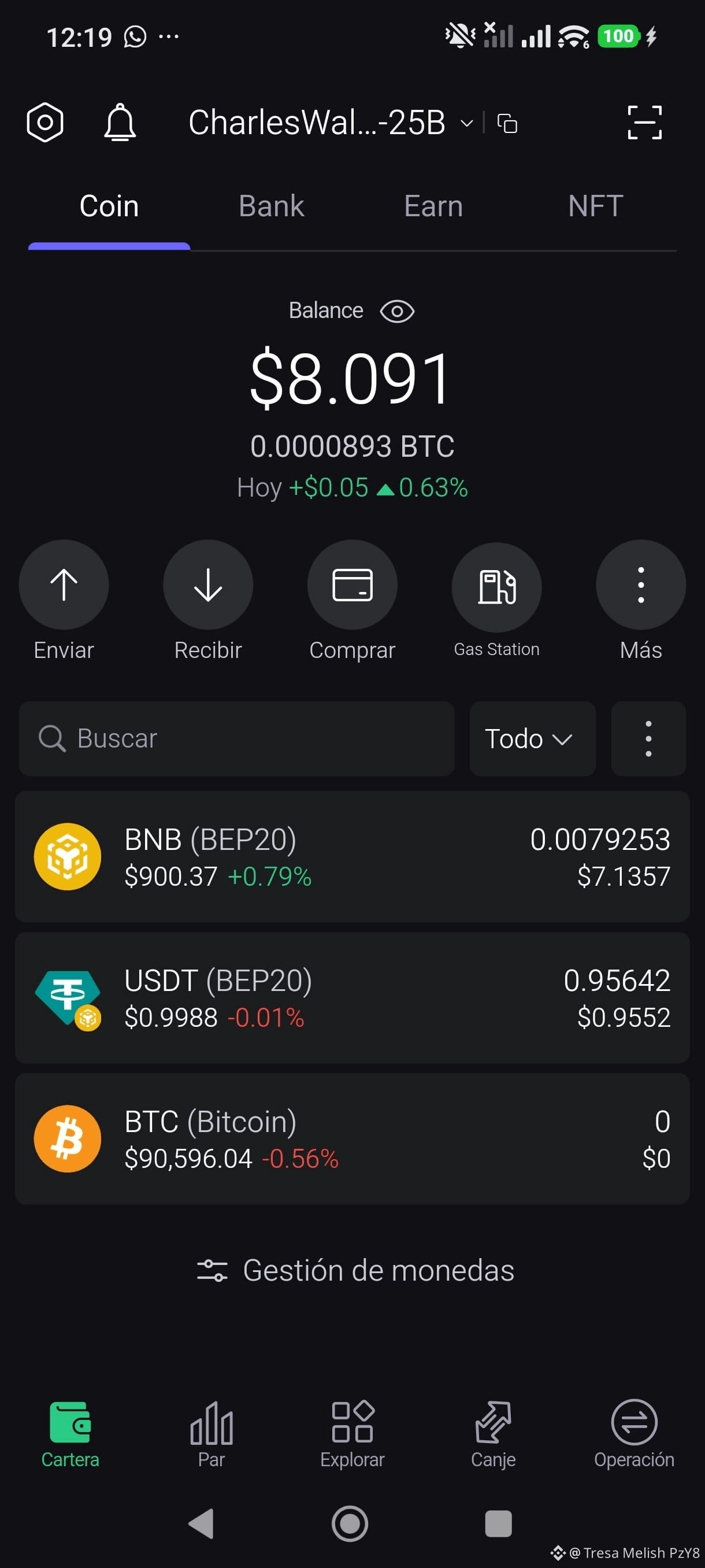705x1568 pixels.
Task: Open Gestión de monedas
Action: tap(352, 1270)
